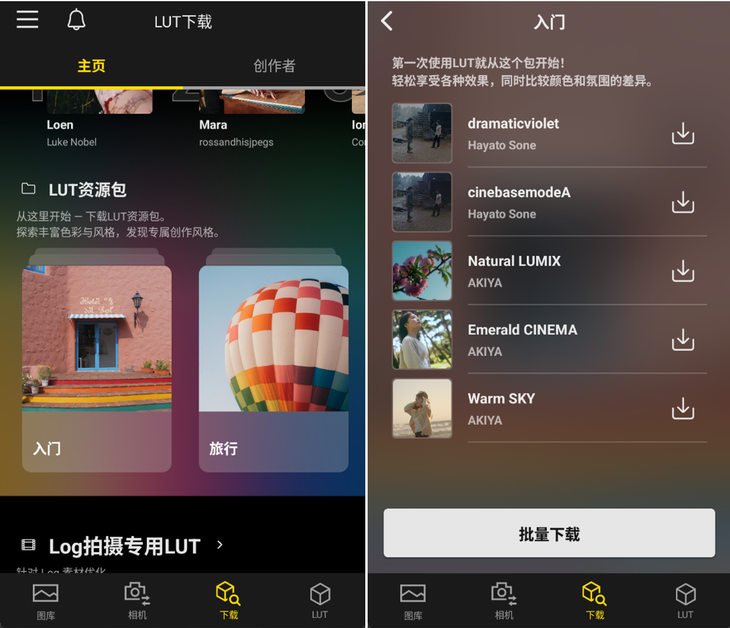Open the 入门 LUT resource pack card
This screenshot has width=730, height=628.
pos(97,369)
